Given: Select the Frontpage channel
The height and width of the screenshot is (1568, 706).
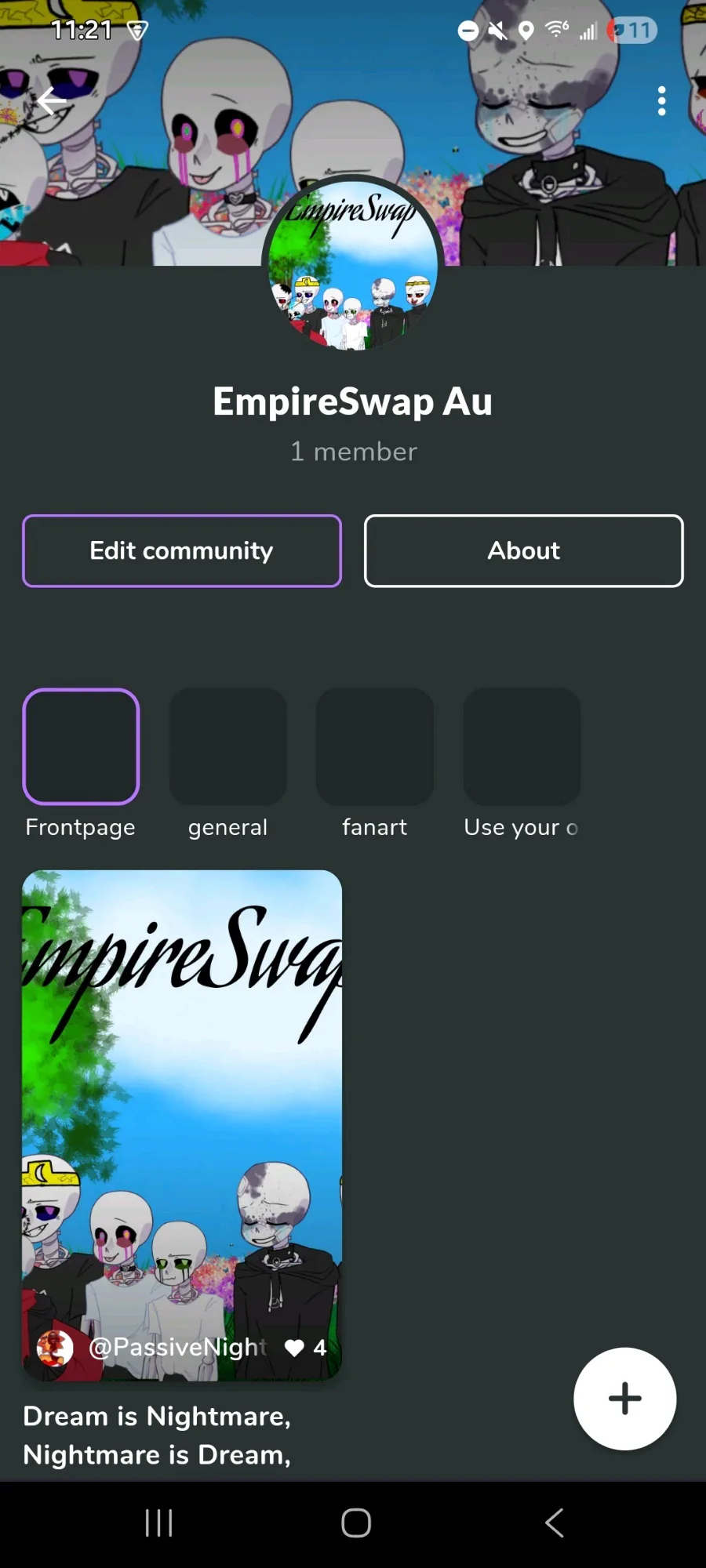Looking at the screenshot, I should [x=81, y=746].
